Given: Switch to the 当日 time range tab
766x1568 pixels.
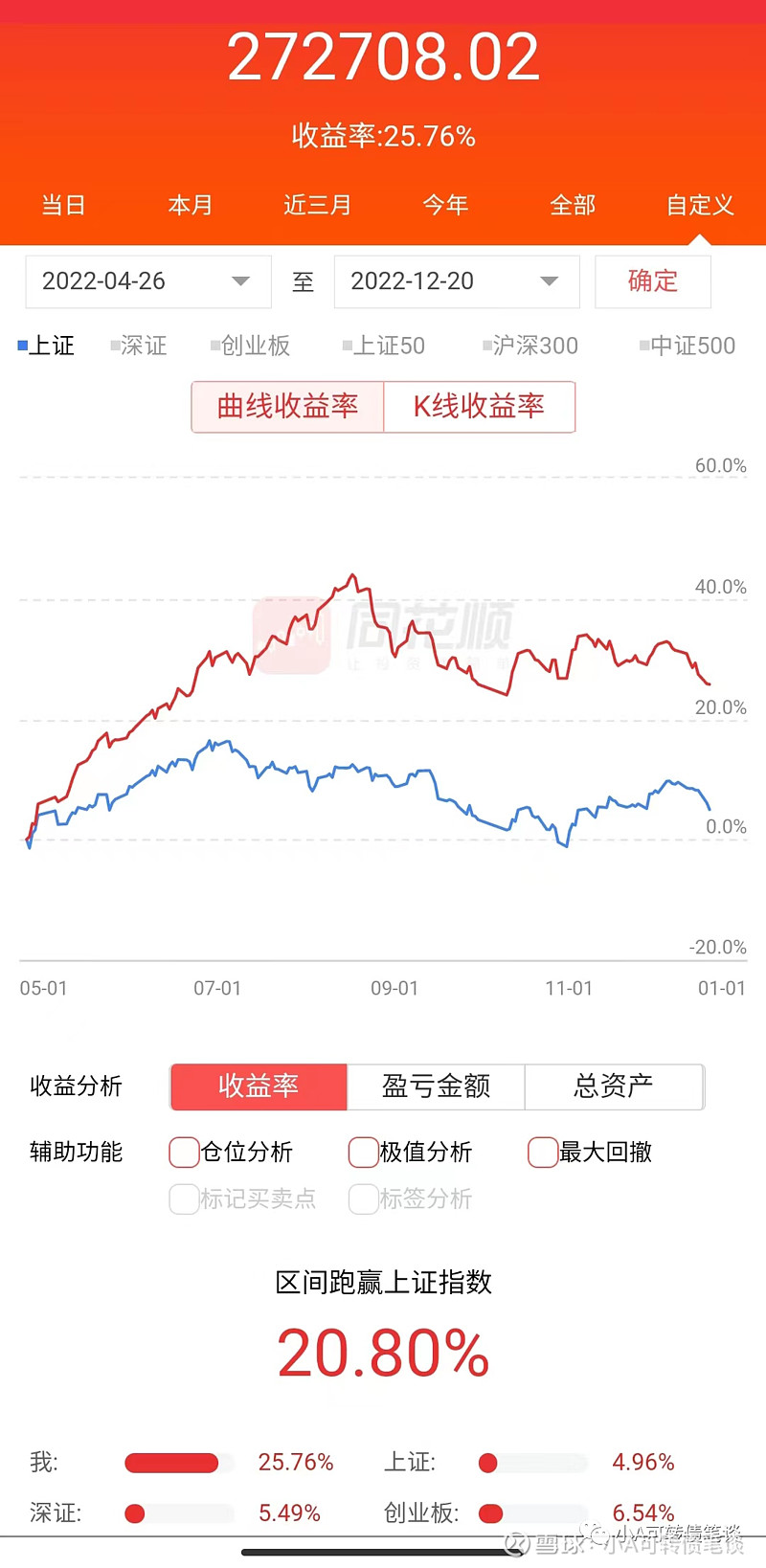Looking at the screenshot, I should 63,205.
